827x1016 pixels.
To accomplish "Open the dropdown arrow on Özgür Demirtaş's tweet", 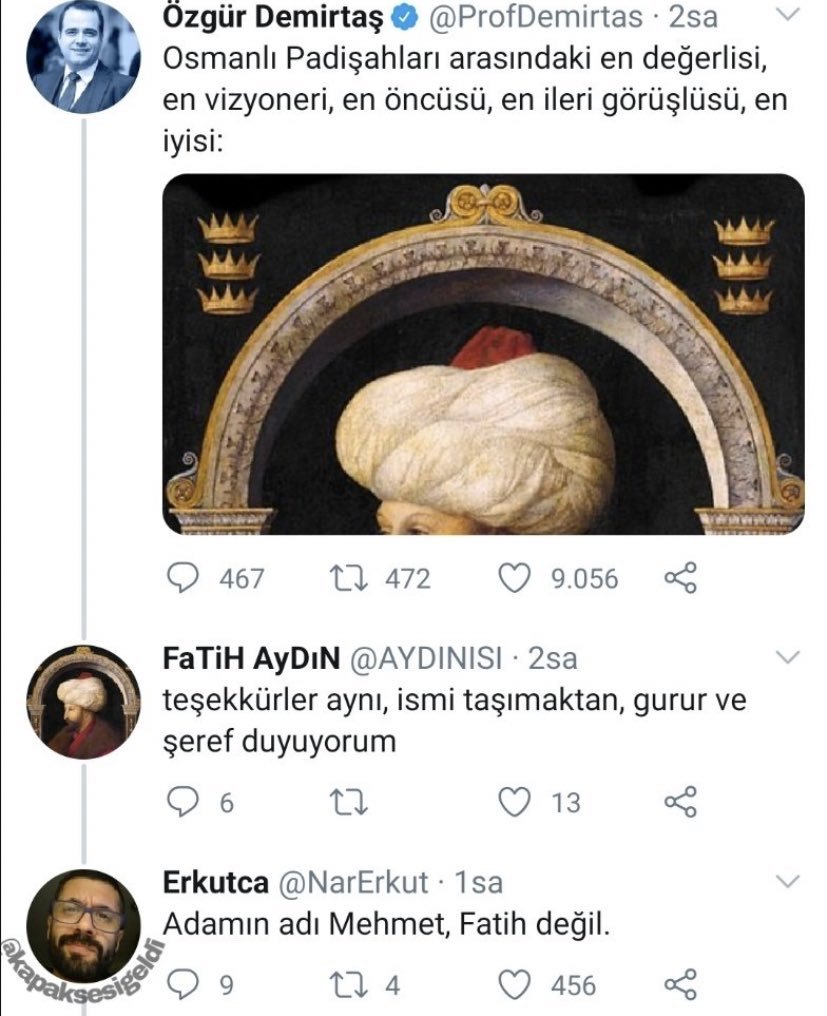I will [789, 16].
